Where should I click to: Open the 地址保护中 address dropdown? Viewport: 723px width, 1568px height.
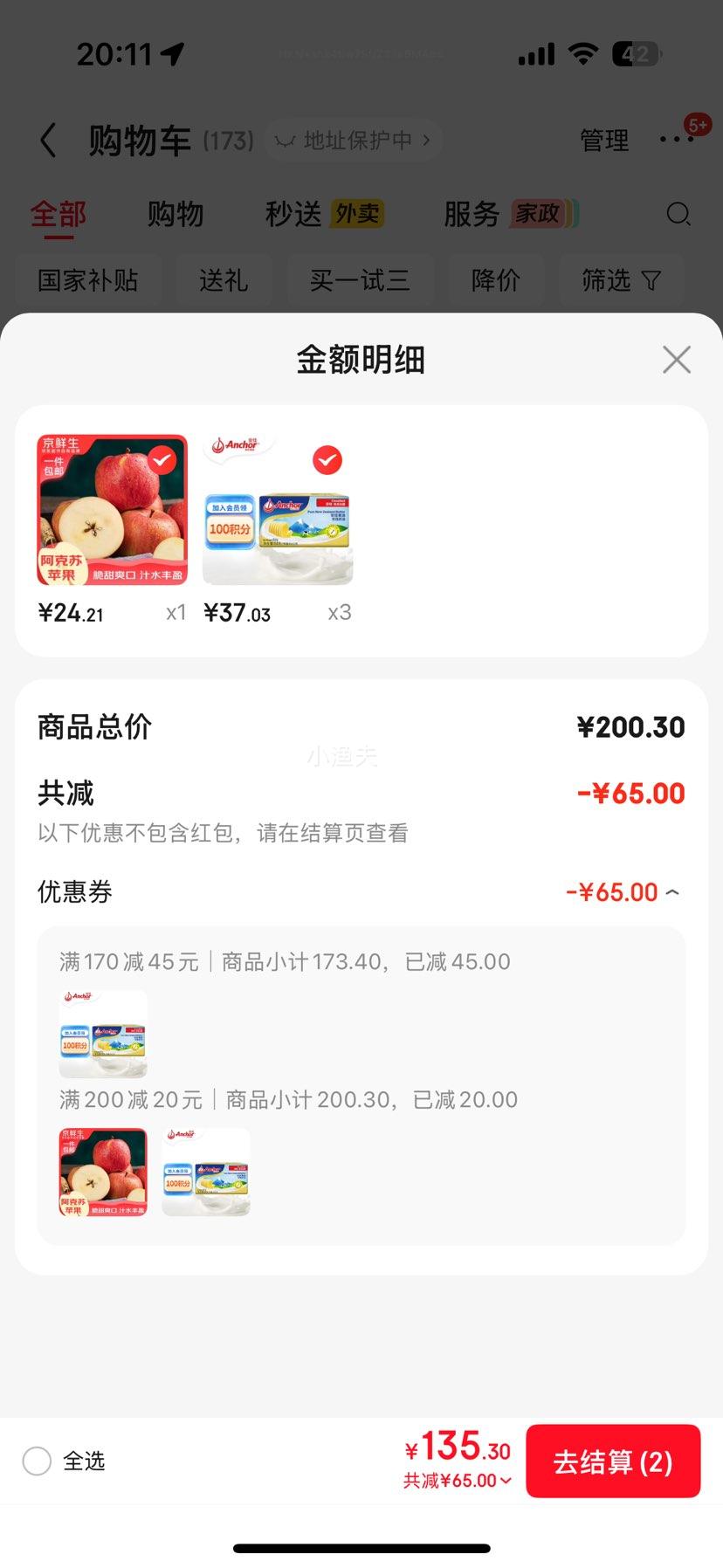coord(354,140)
